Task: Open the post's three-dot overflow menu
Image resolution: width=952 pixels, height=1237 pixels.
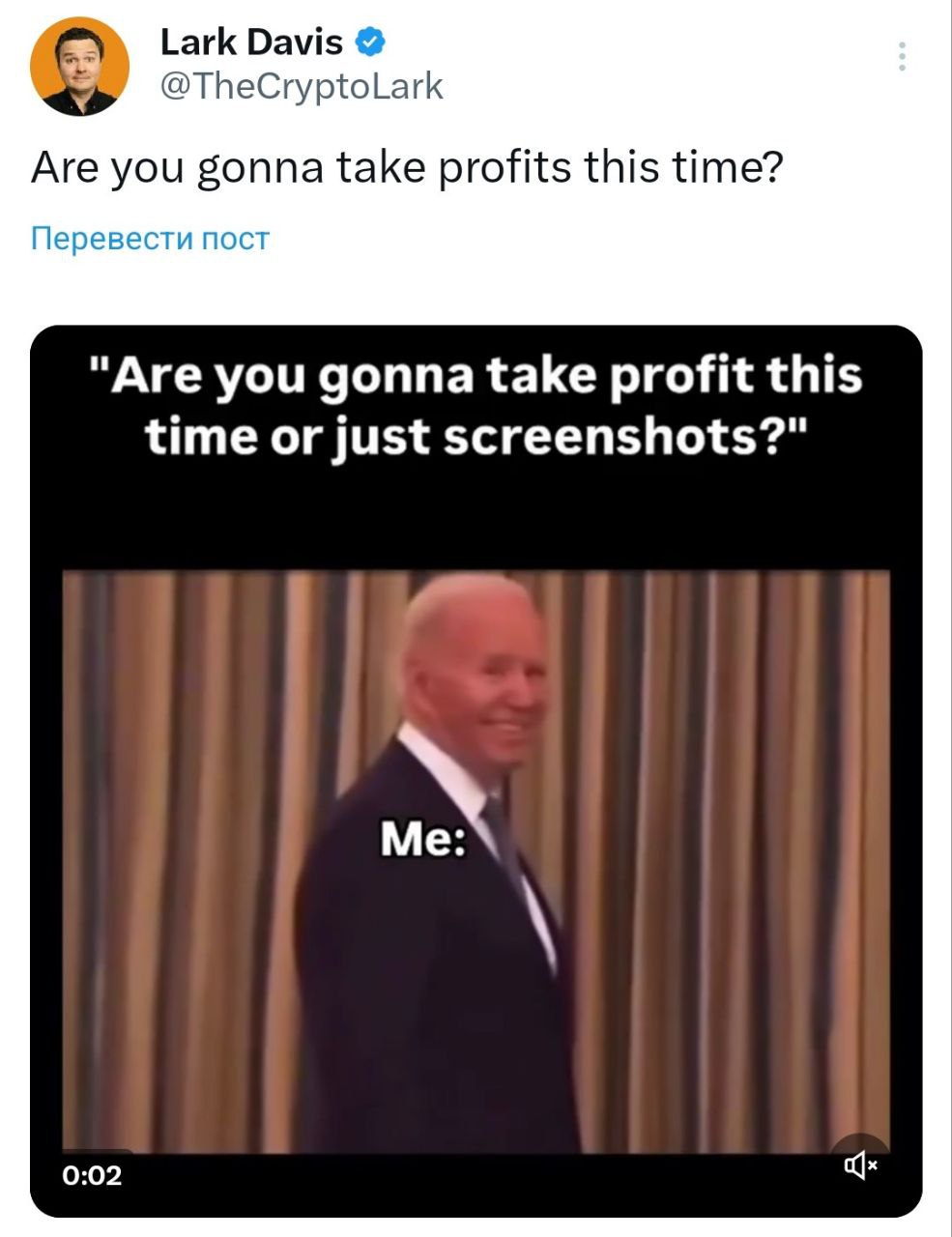Action: [901, 57]
